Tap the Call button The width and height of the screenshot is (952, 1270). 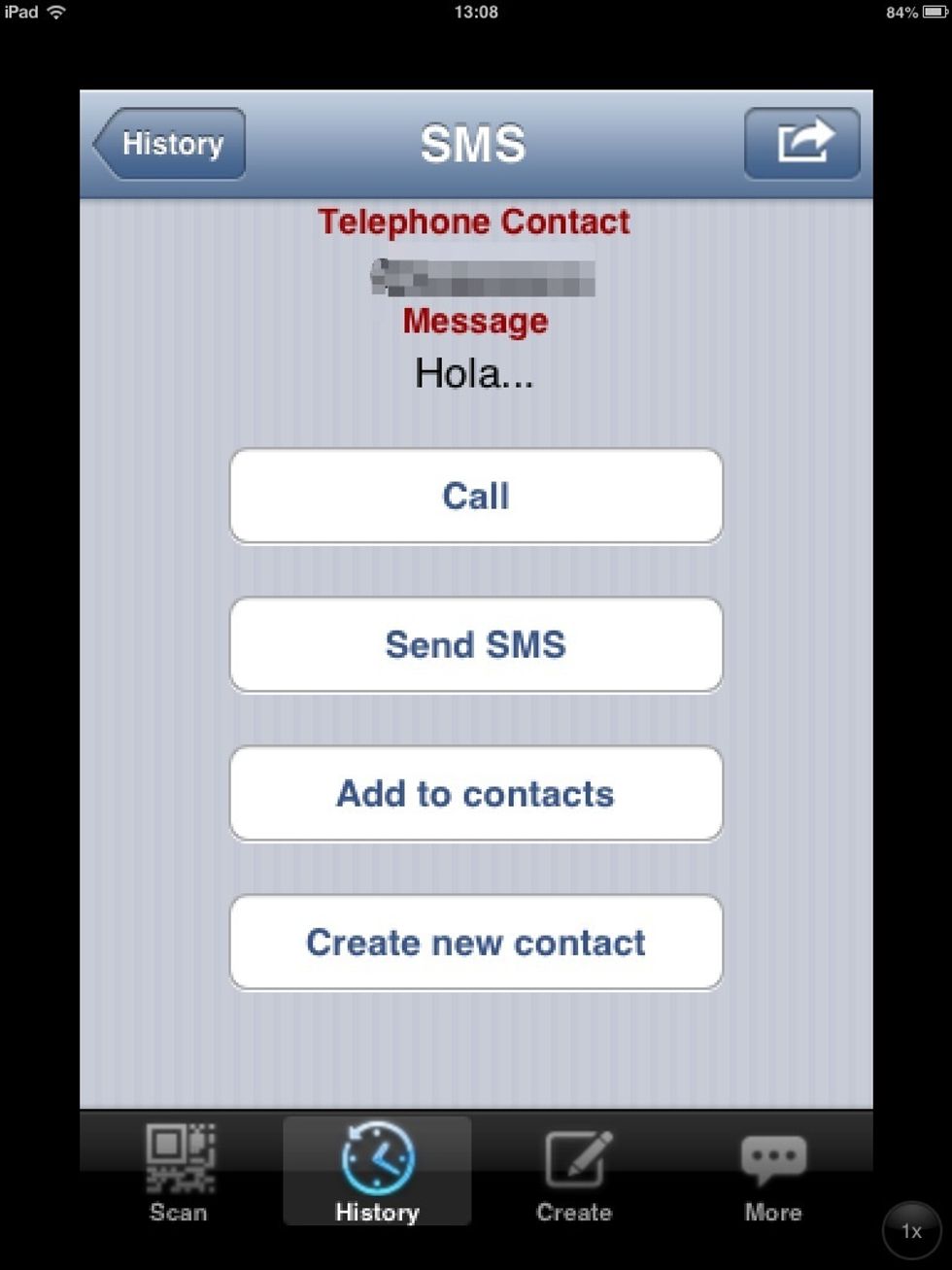[476, 496]
